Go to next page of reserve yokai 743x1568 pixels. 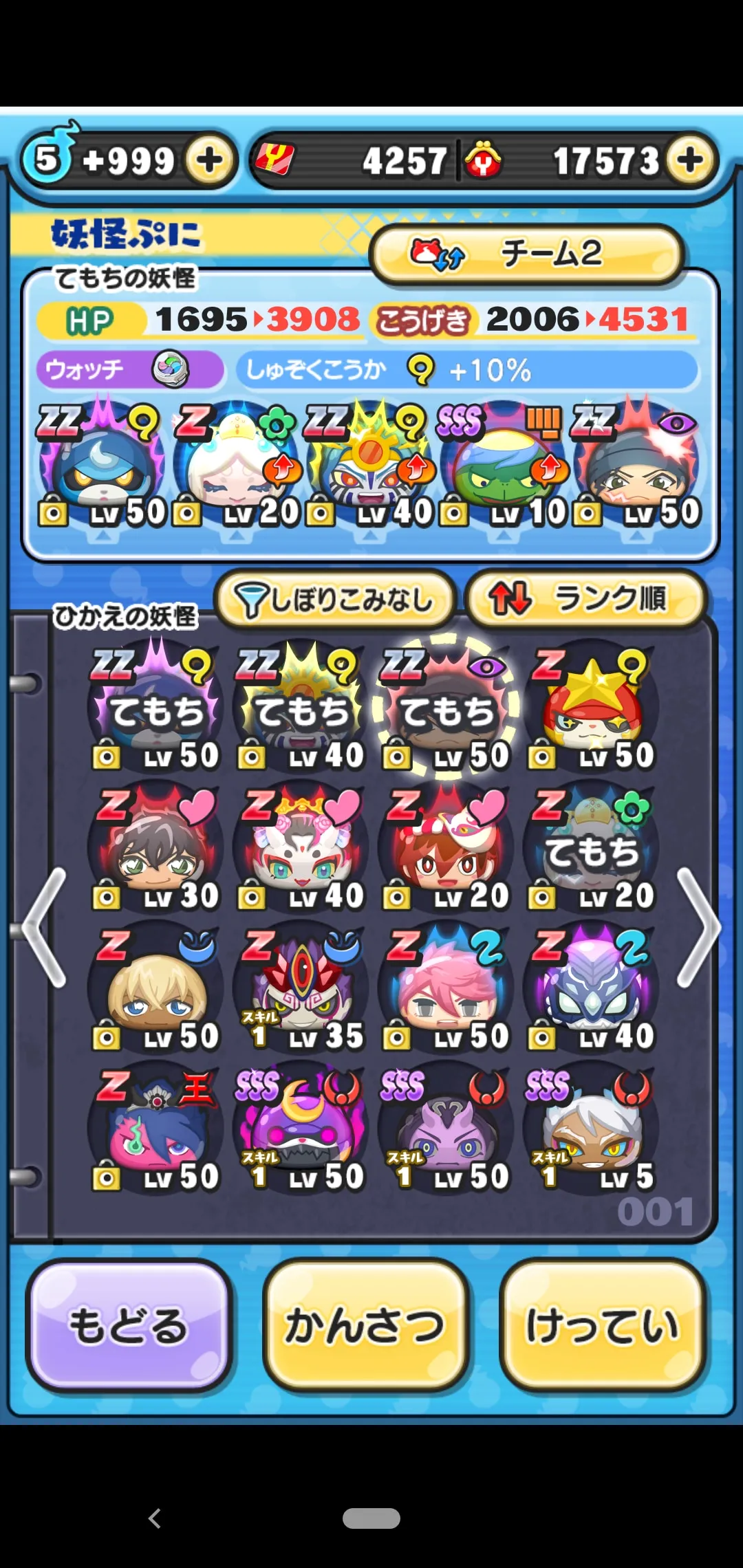click(698, 927)
